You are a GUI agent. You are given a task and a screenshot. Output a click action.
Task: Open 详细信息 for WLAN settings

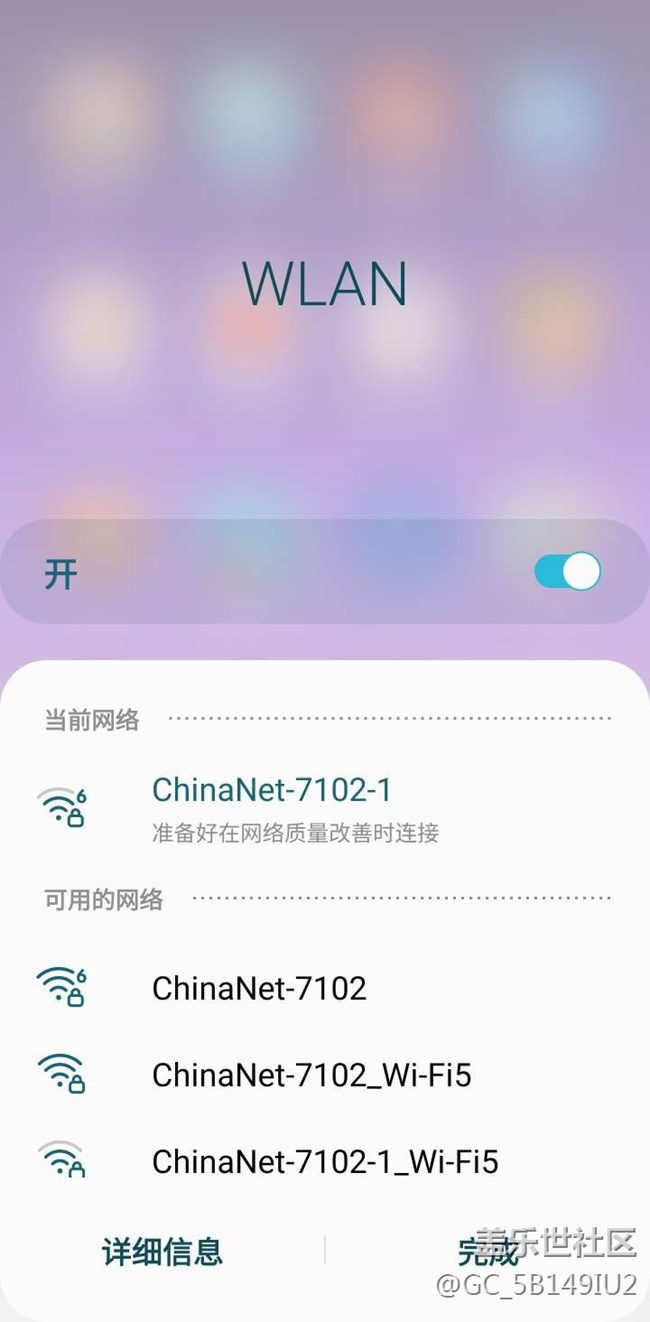(162, 1251)
